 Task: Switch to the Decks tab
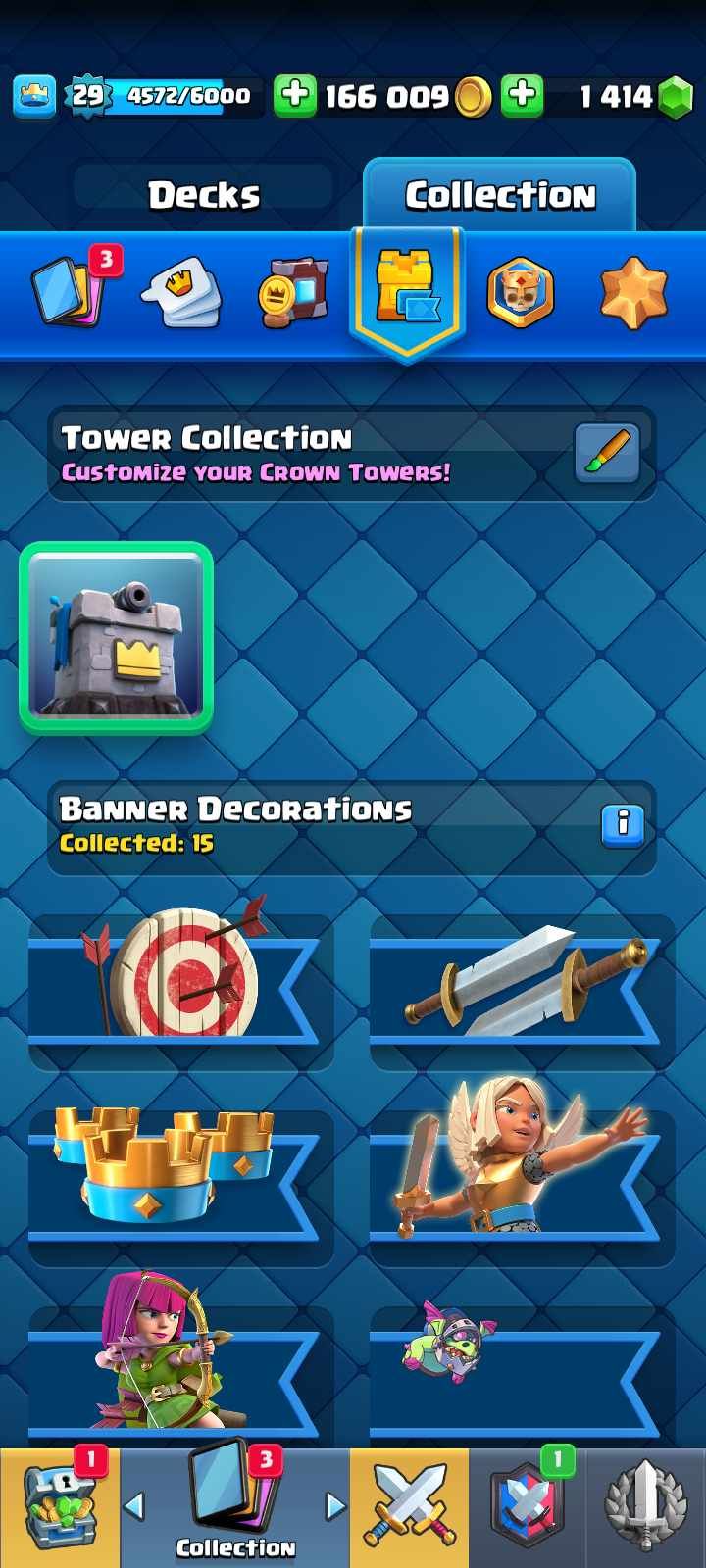coord(204,195)
